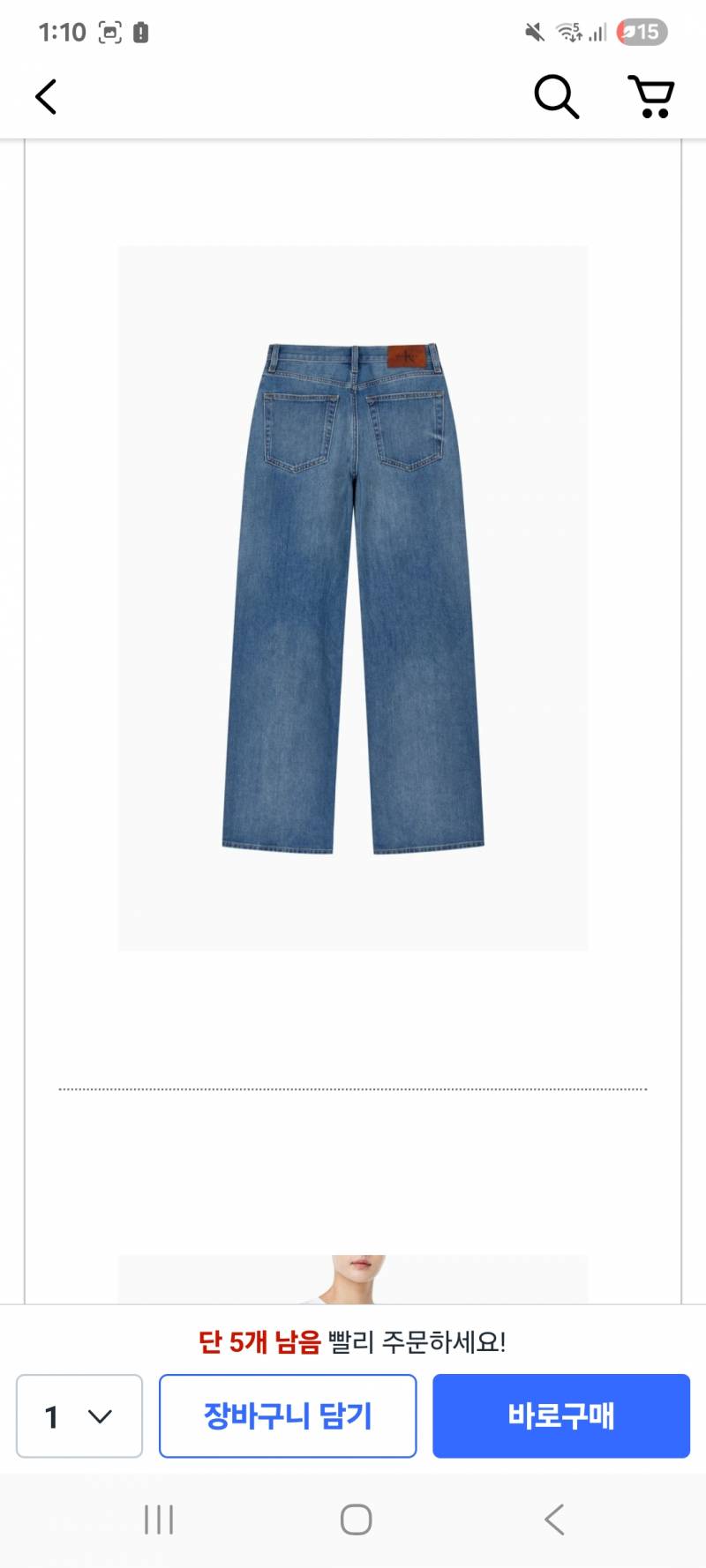The height and width of the screenshot is (1568, 706).
Task: Open search with the magnifier icon
Action: point(557,97)
